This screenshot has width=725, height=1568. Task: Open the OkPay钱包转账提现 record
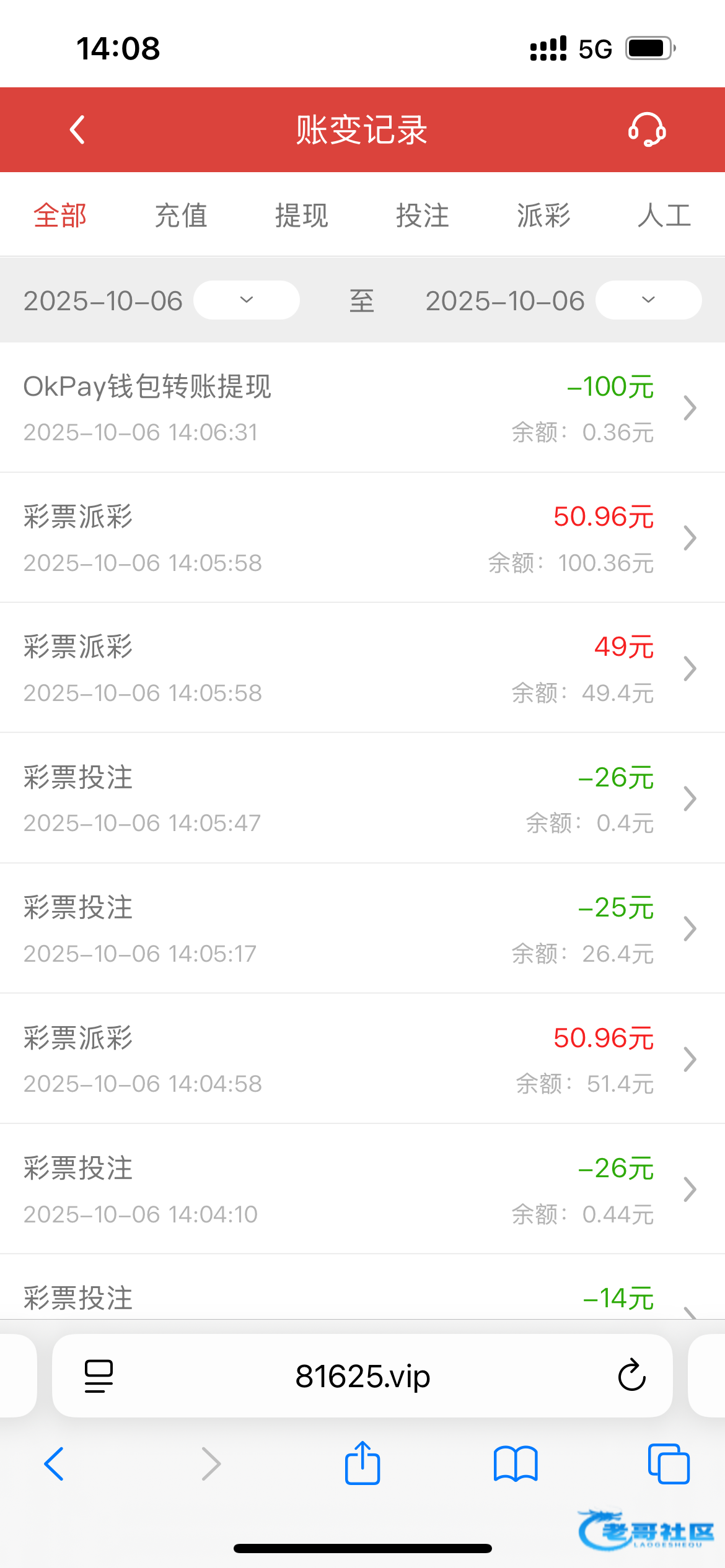(362, 408)
